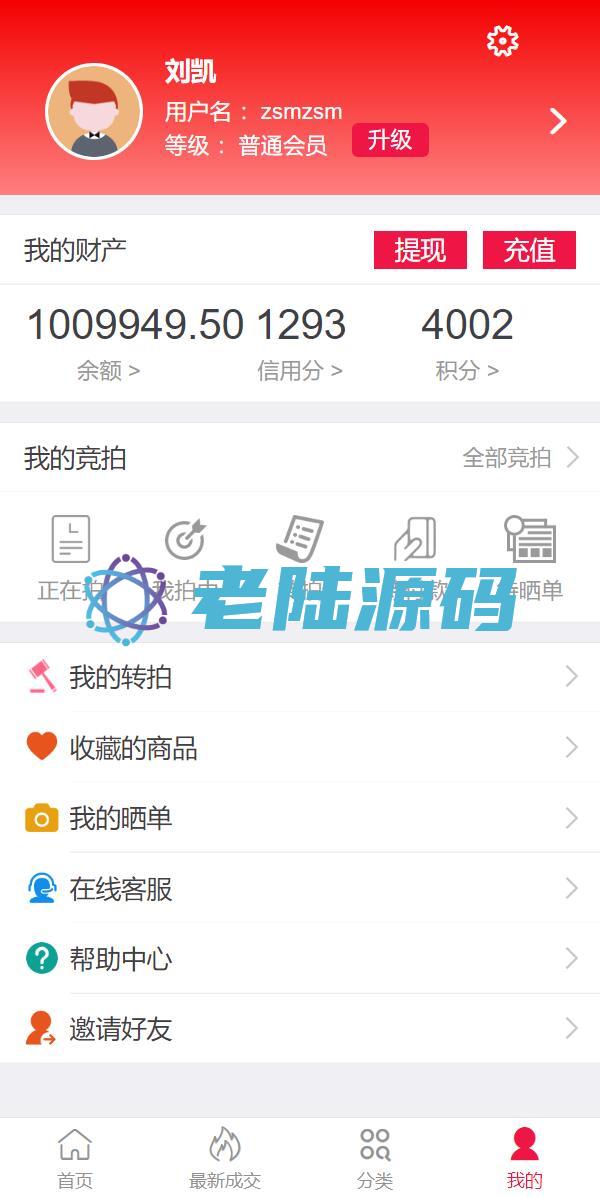The image size is (600, 1197).
Task: Open the settings gear icon
Action: click(502, 40)
